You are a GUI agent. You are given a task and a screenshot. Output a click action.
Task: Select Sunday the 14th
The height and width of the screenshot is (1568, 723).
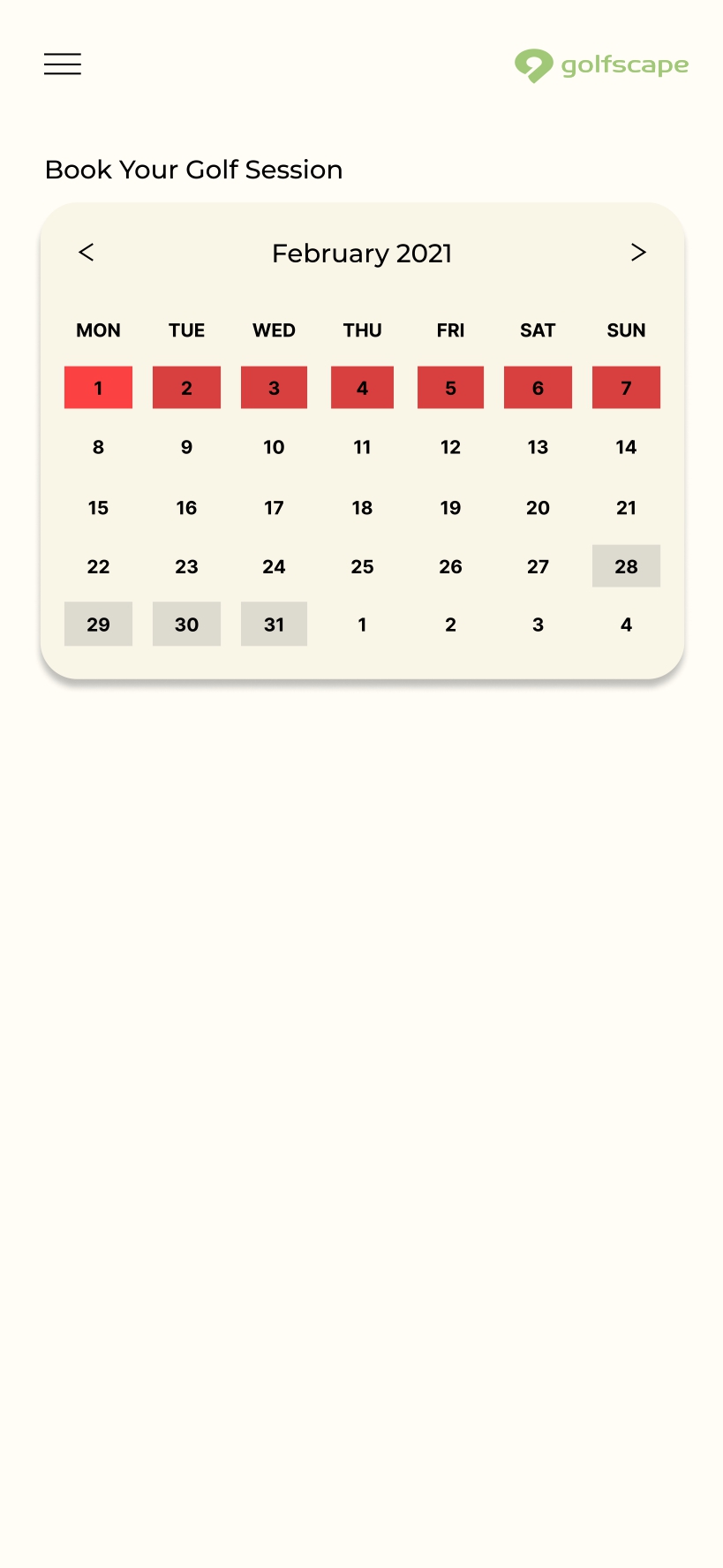[626, 447]
